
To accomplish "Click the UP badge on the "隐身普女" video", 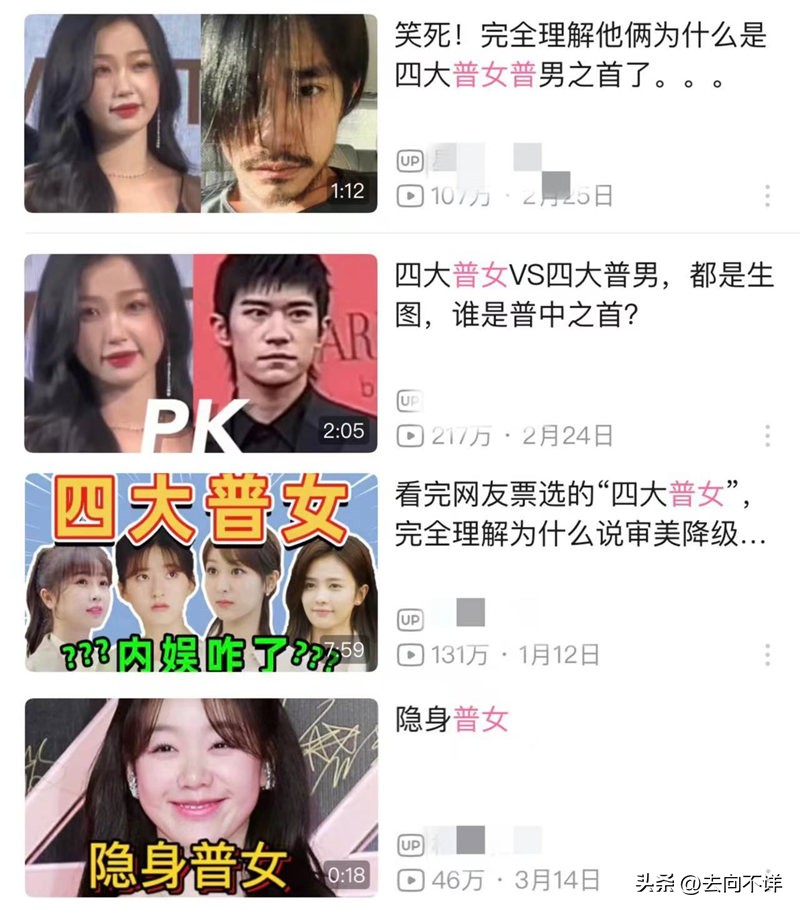I will [x=411, y=845].
